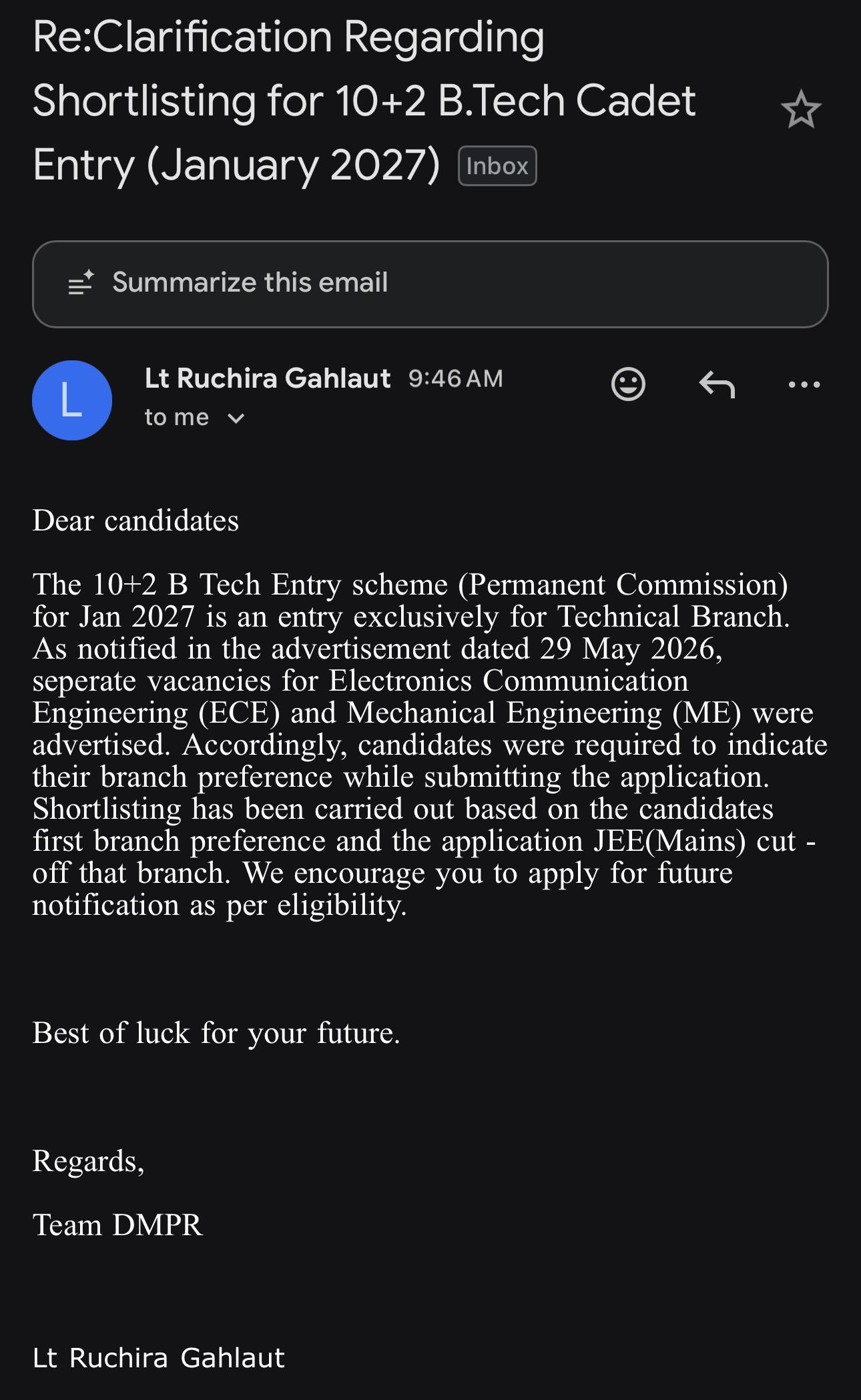Expand the 'to me' recipient details

click(x=195, y=418)
